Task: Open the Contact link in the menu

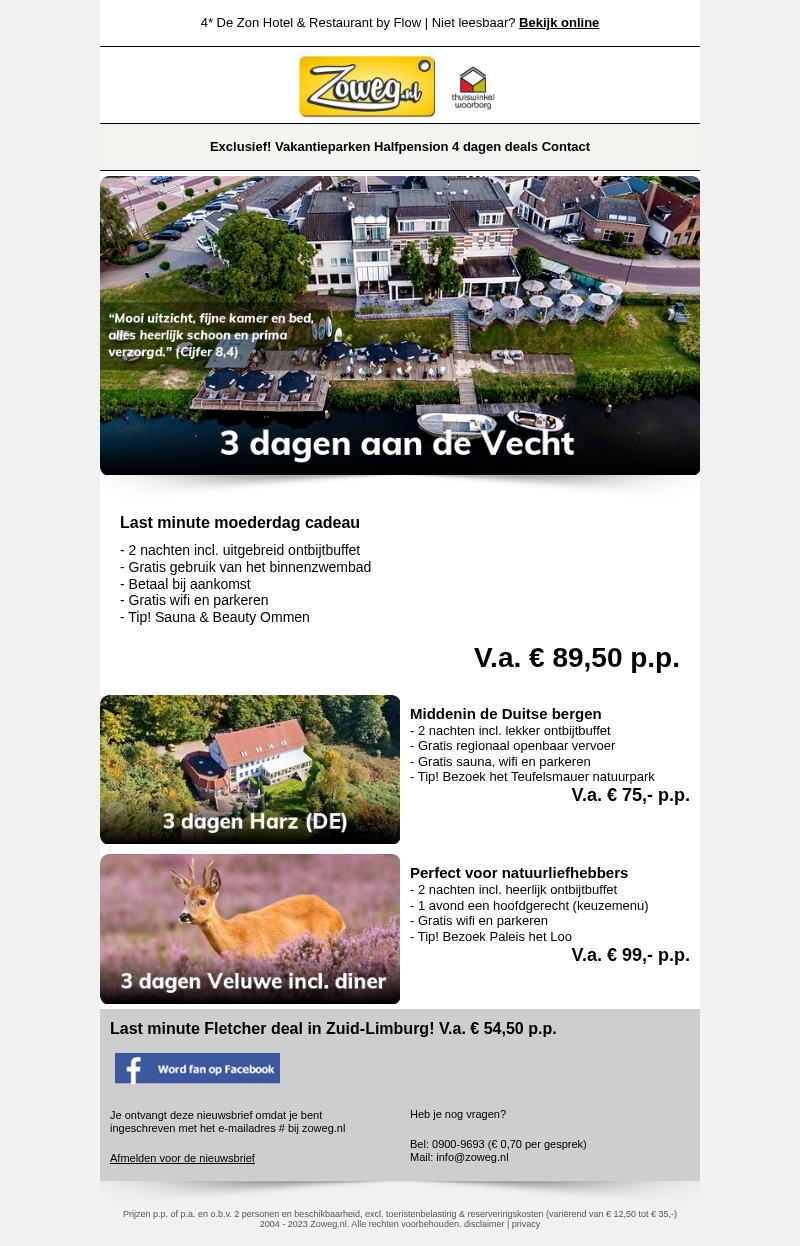Action: click(566, 147)
